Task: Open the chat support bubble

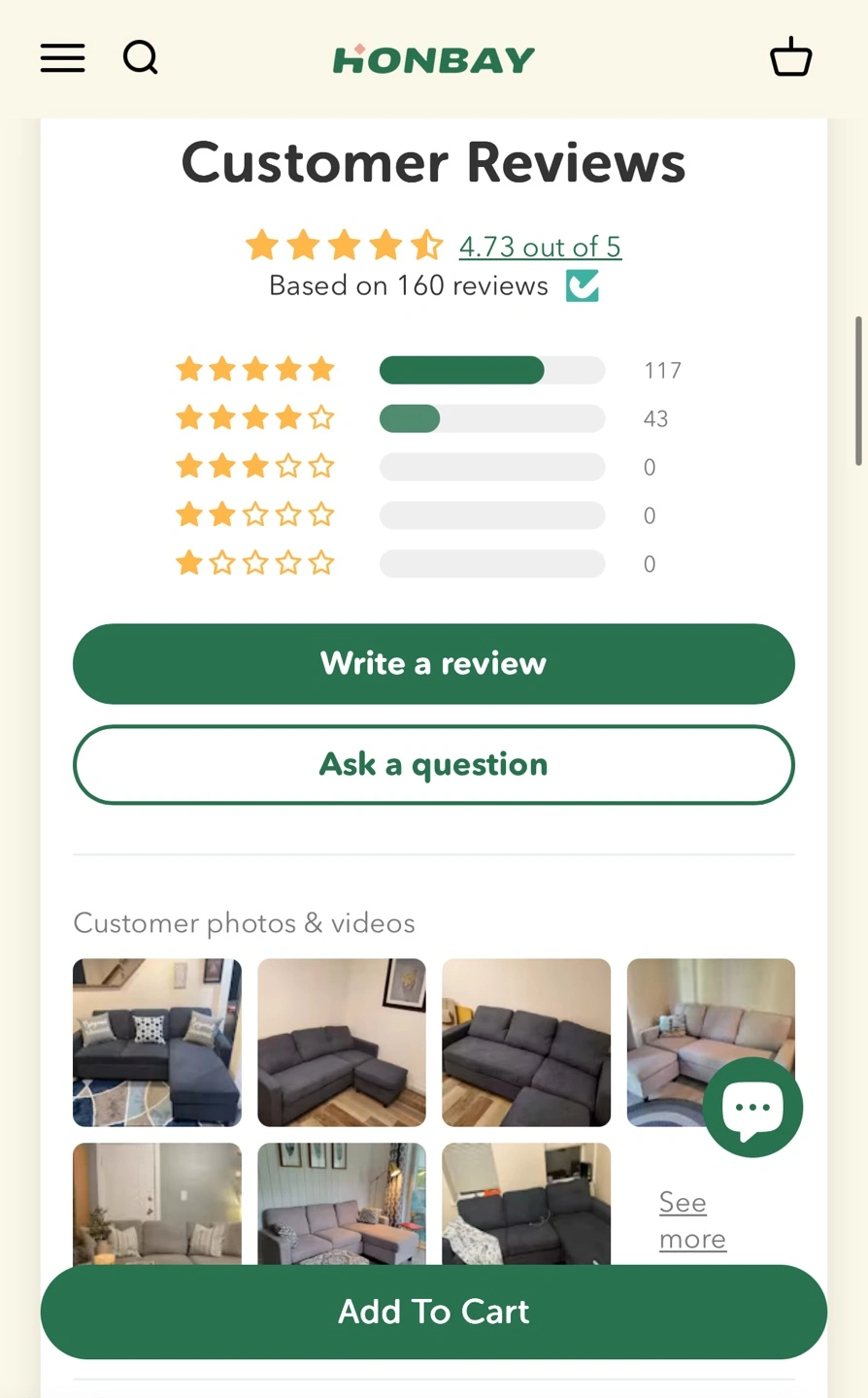Action: [752, 1108]
